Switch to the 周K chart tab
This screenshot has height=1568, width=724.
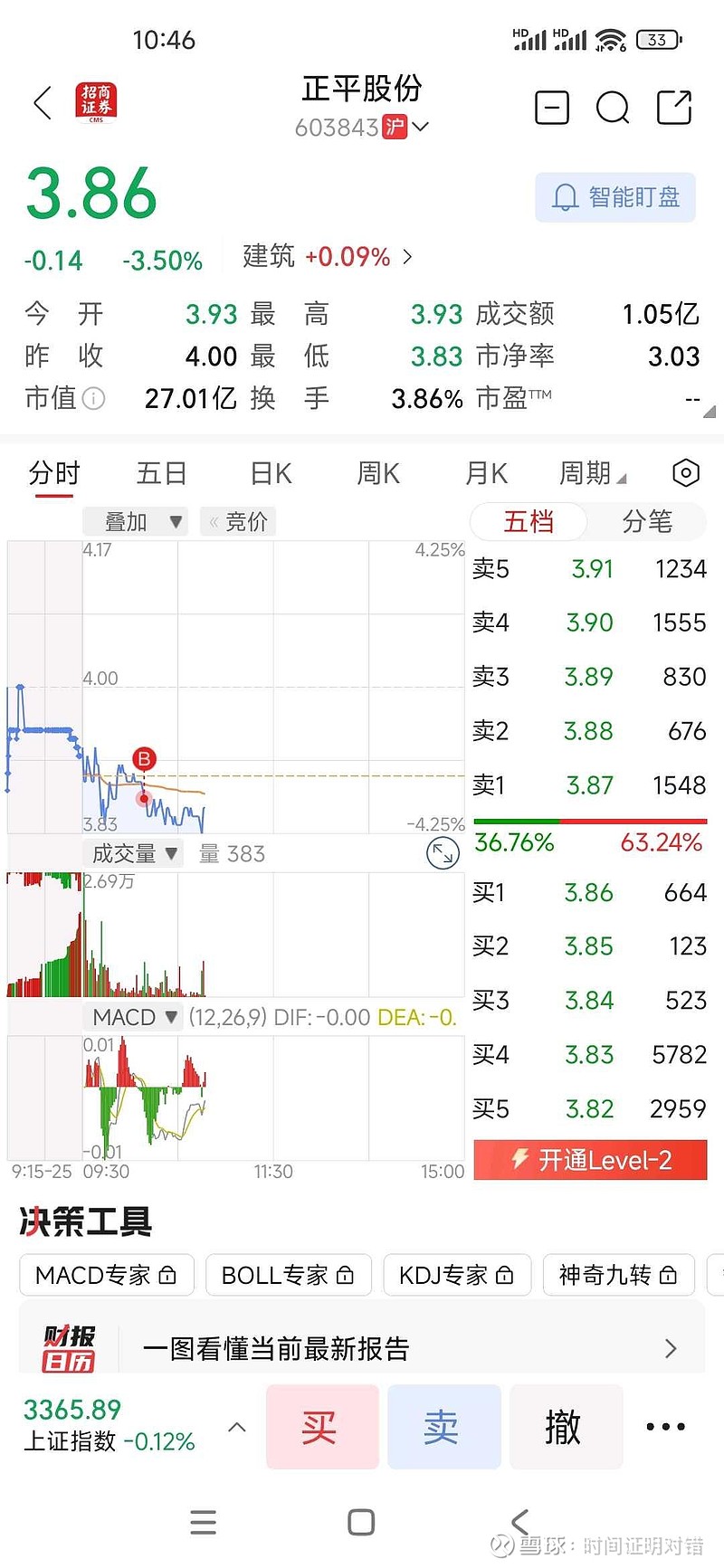click(378, 473)
